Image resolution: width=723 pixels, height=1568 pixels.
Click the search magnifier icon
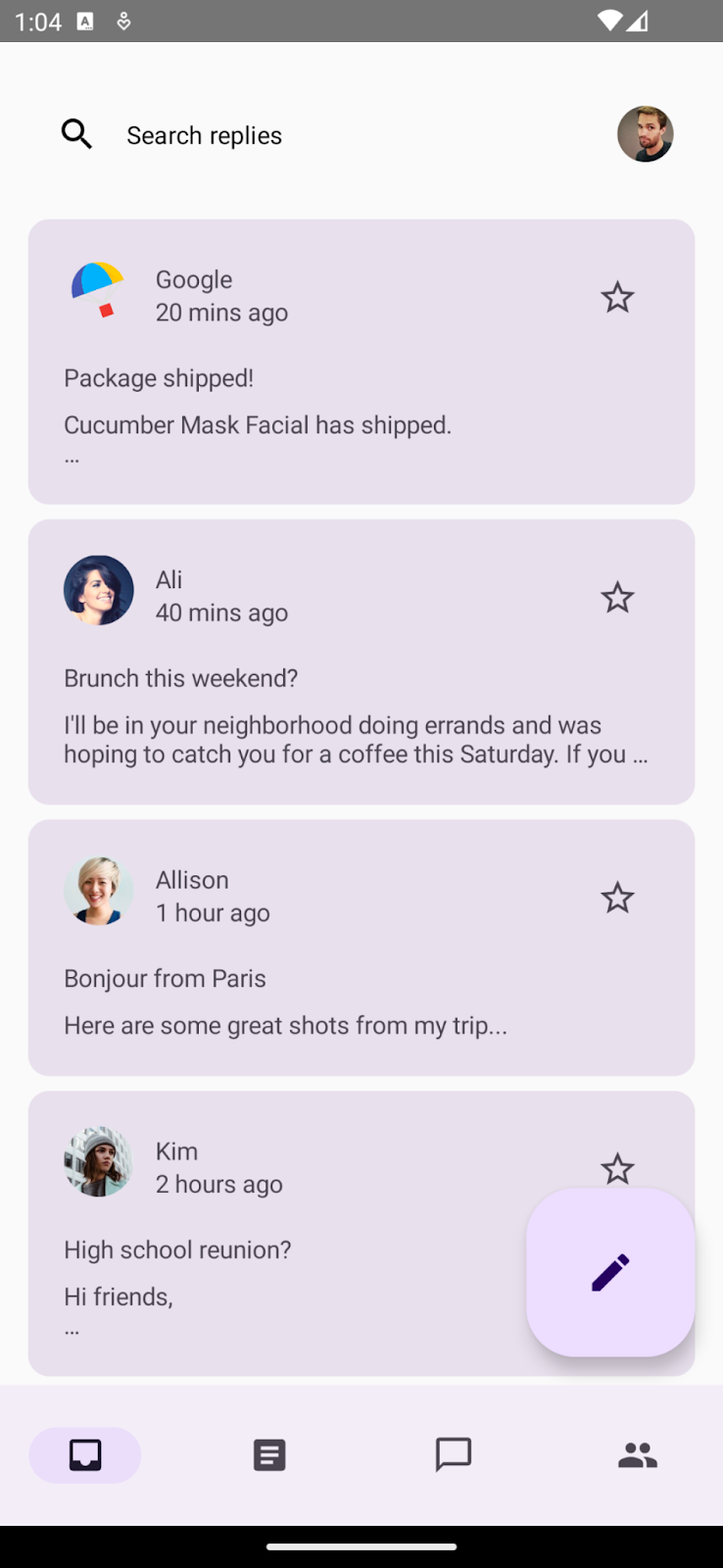[76, 133]
